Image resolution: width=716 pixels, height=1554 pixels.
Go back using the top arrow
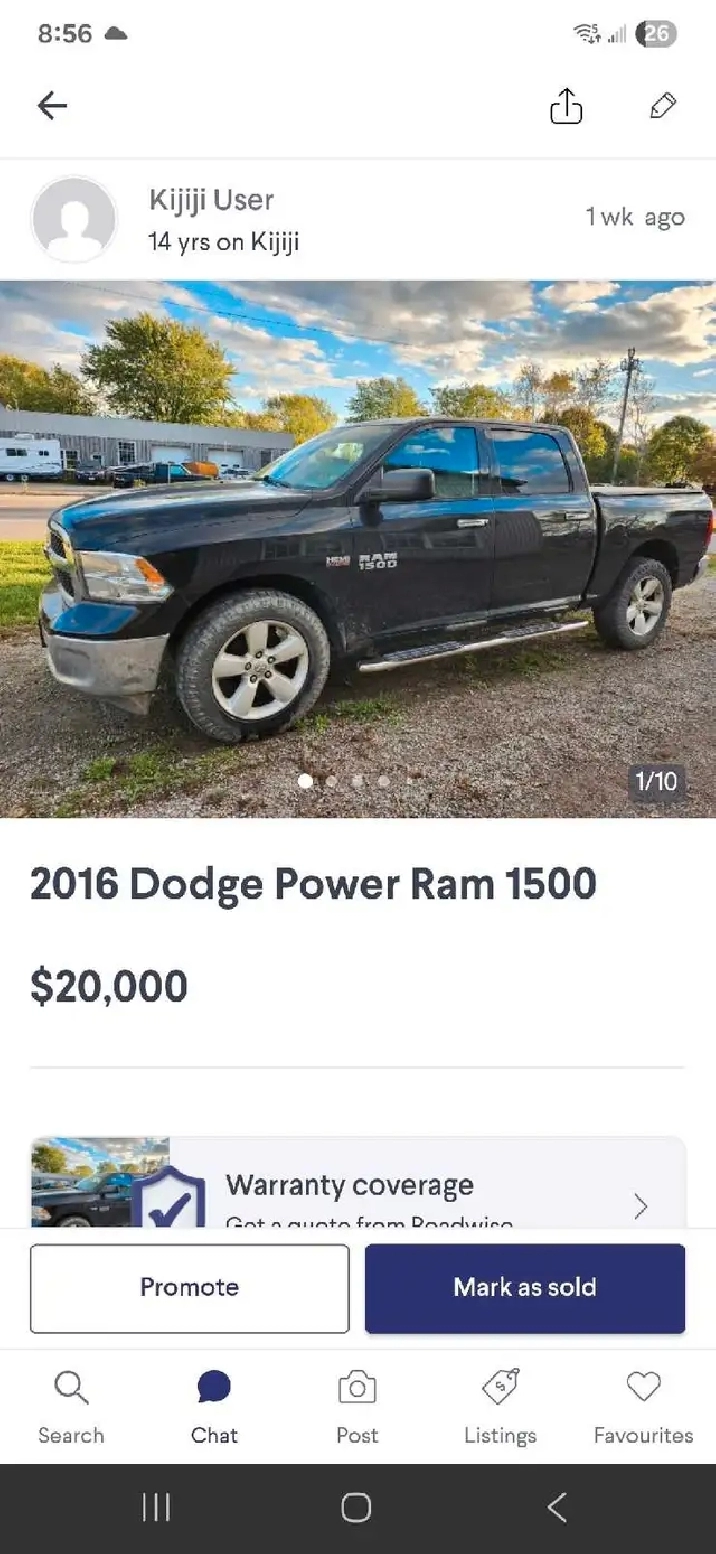pos(52,106)
